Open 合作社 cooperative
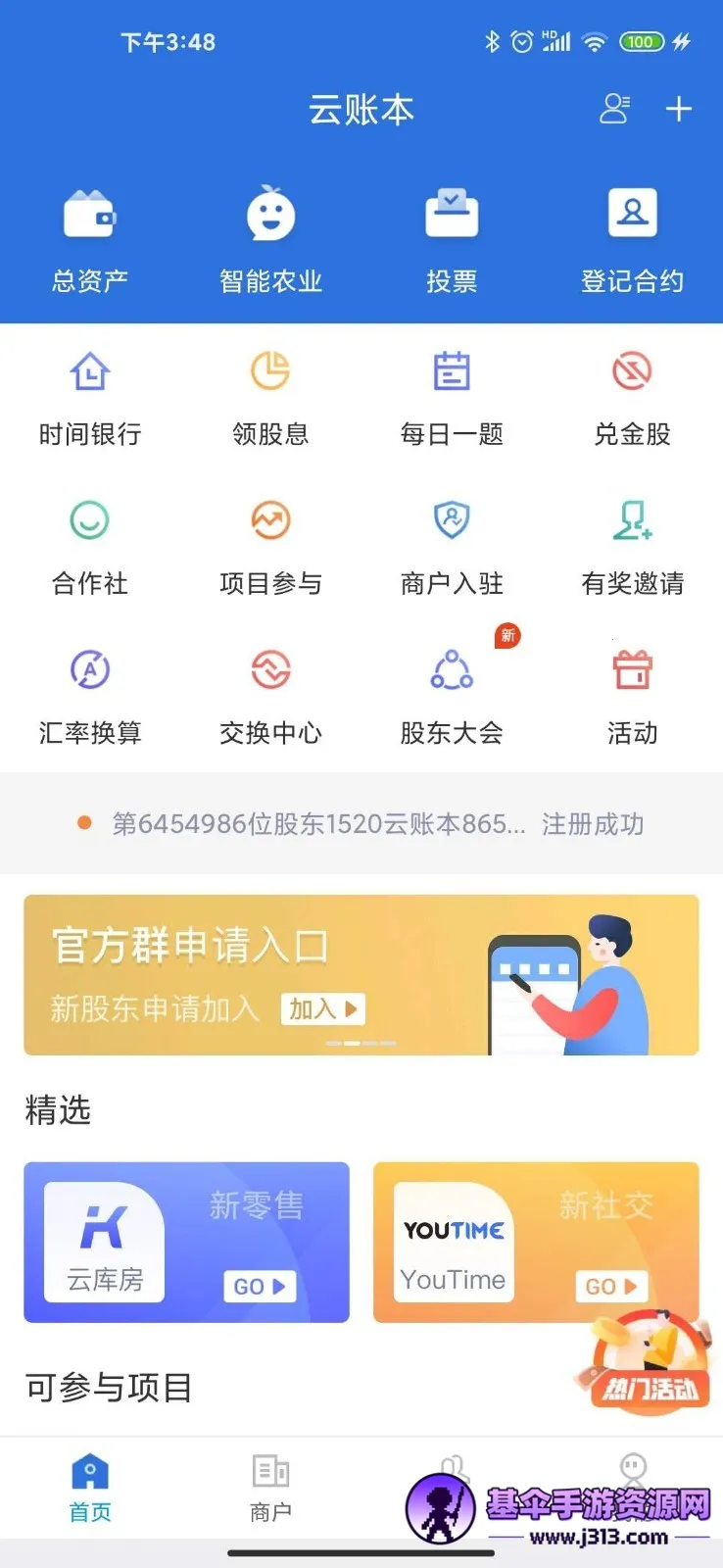723x1568 pixels. point(90,547)
